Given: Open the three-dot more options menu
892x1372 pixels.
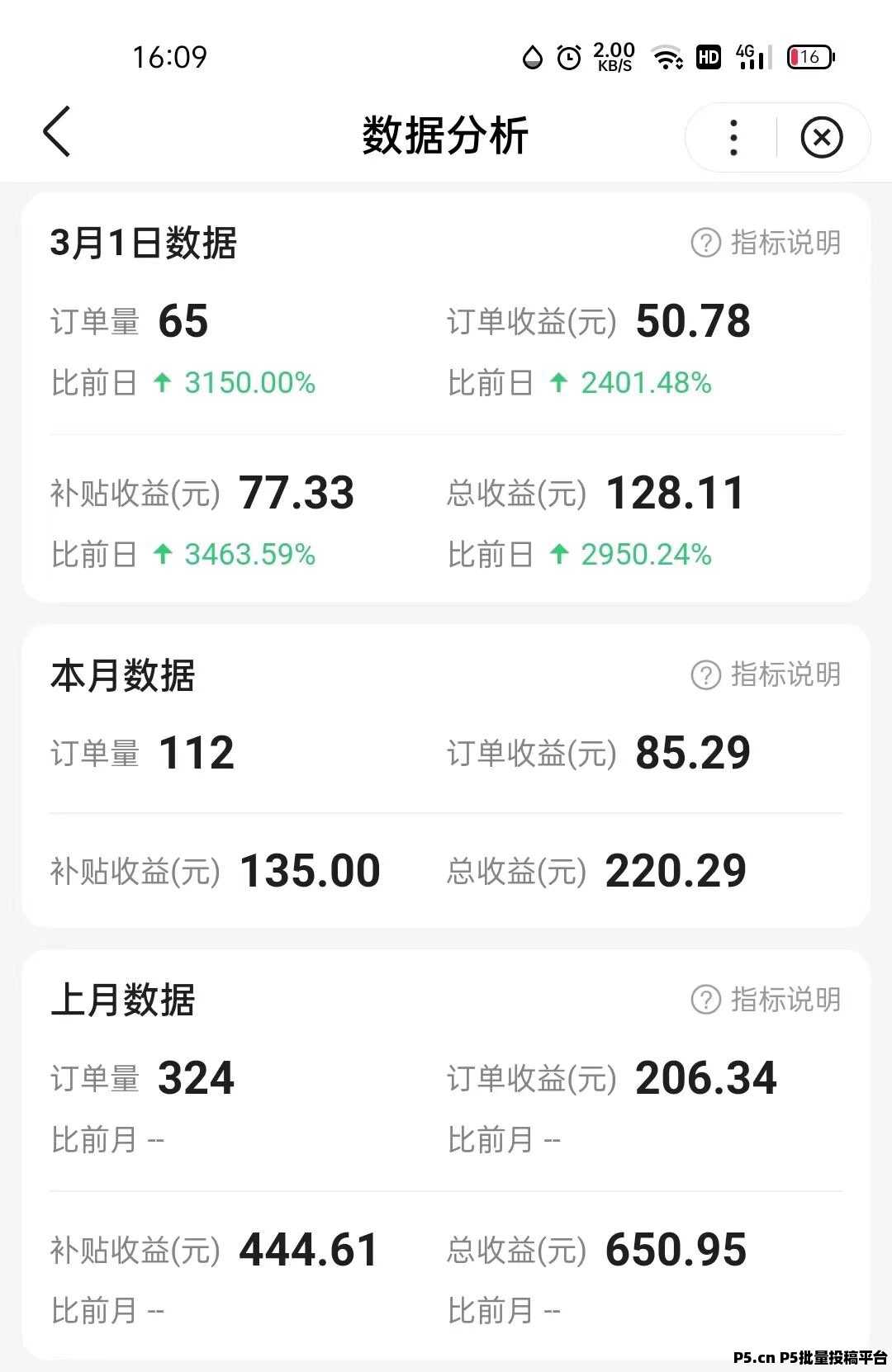Looking at the screenshot, I should coord(733,137).
